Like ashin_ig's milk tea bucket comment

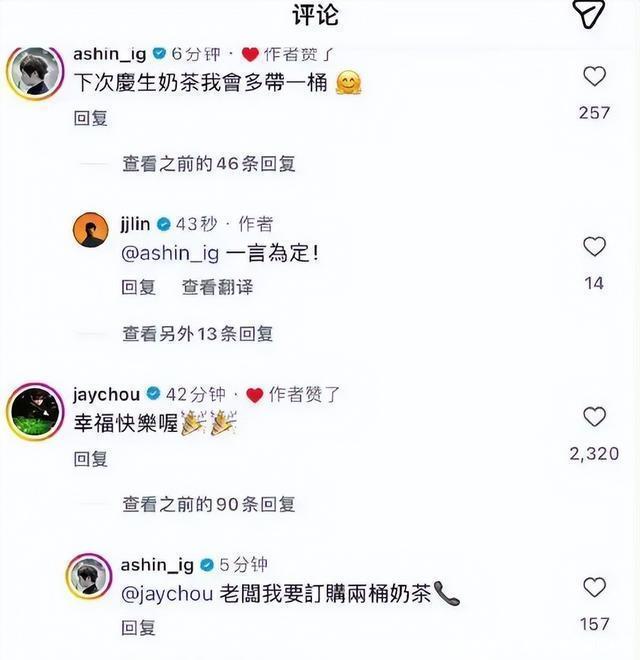pos(594,76)
